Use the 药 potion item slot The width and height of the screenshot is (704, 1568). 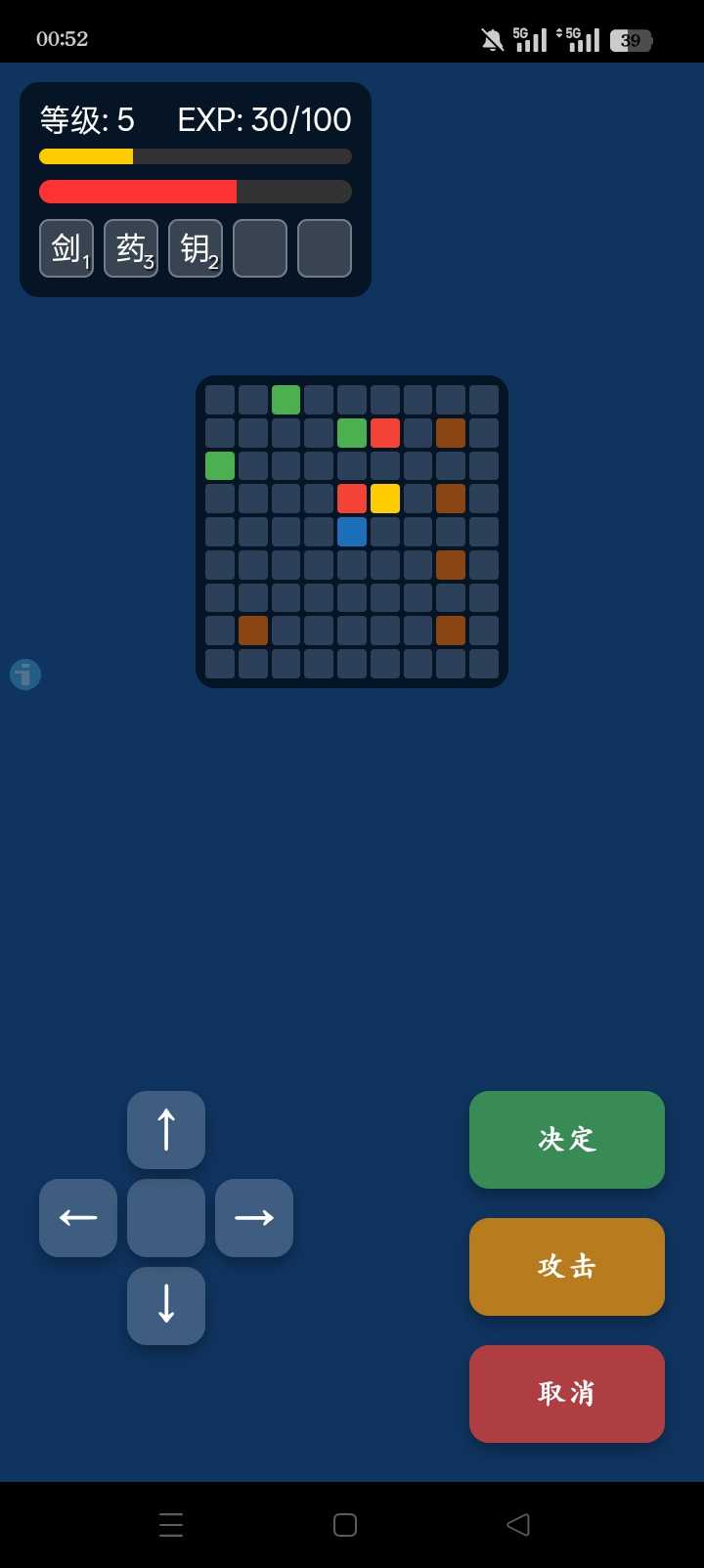(131, 248)
